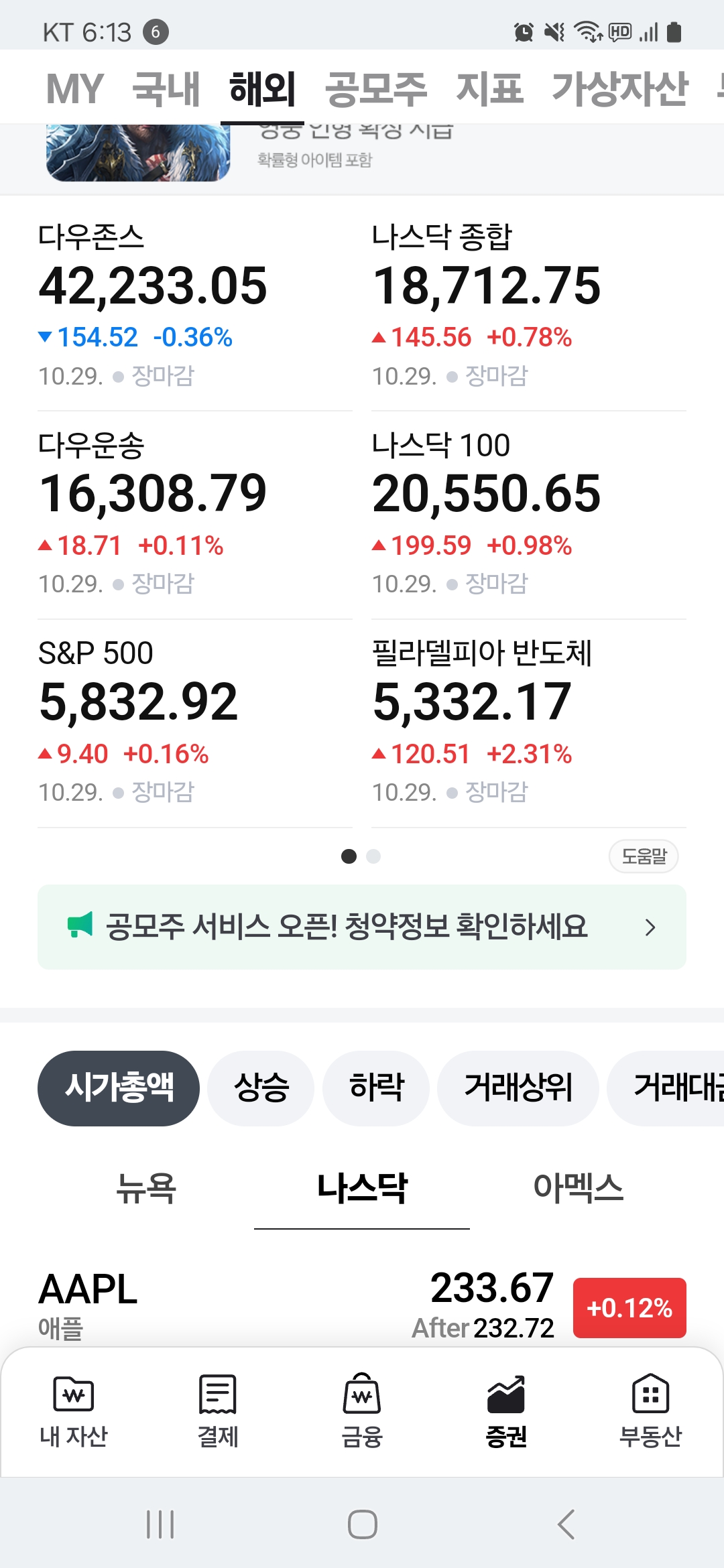Switch to the MY tab
Screen dimensions: 724x1568
[74, 88]
